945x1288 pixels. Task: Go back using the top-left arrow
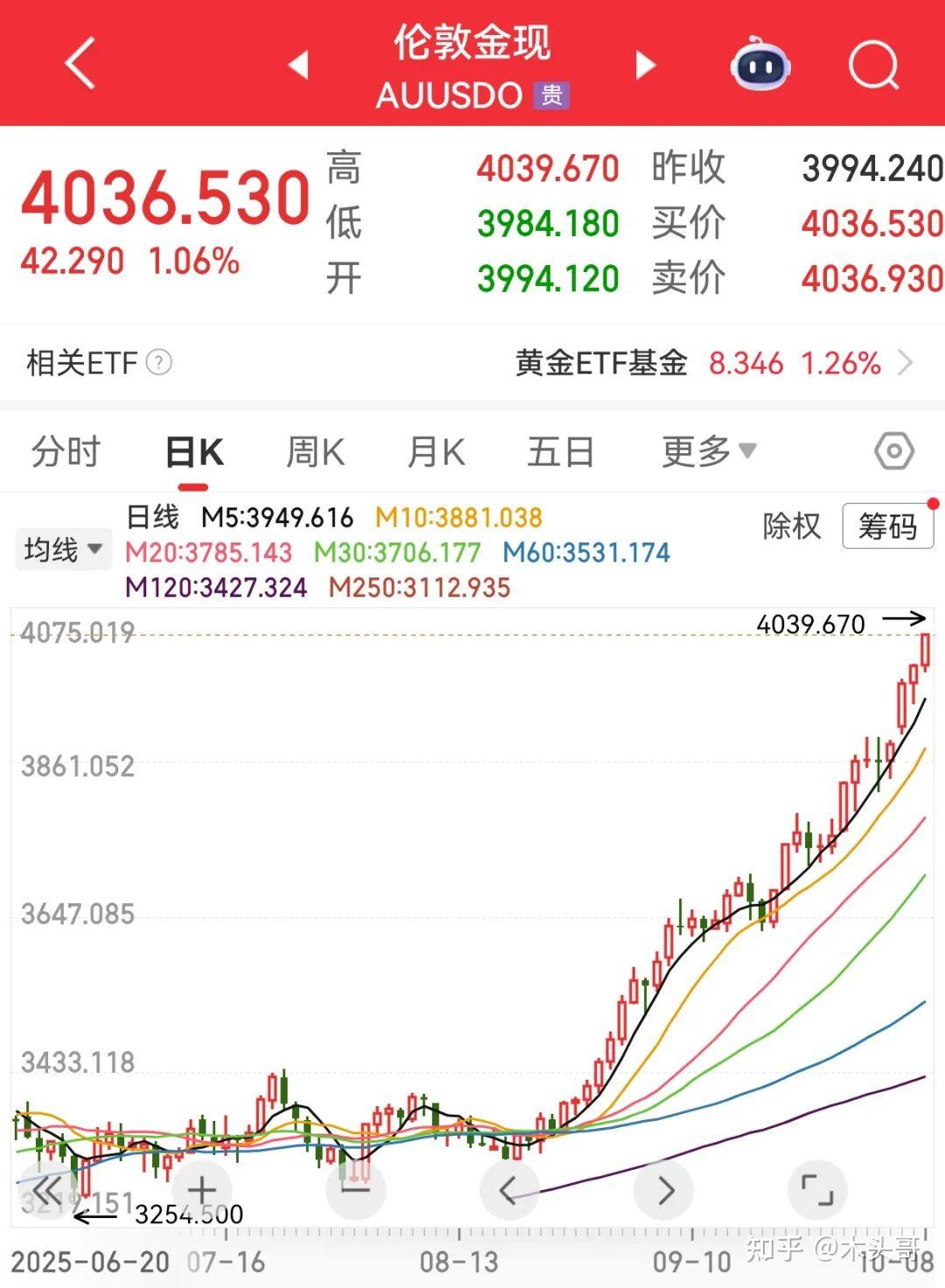[77, 64]
